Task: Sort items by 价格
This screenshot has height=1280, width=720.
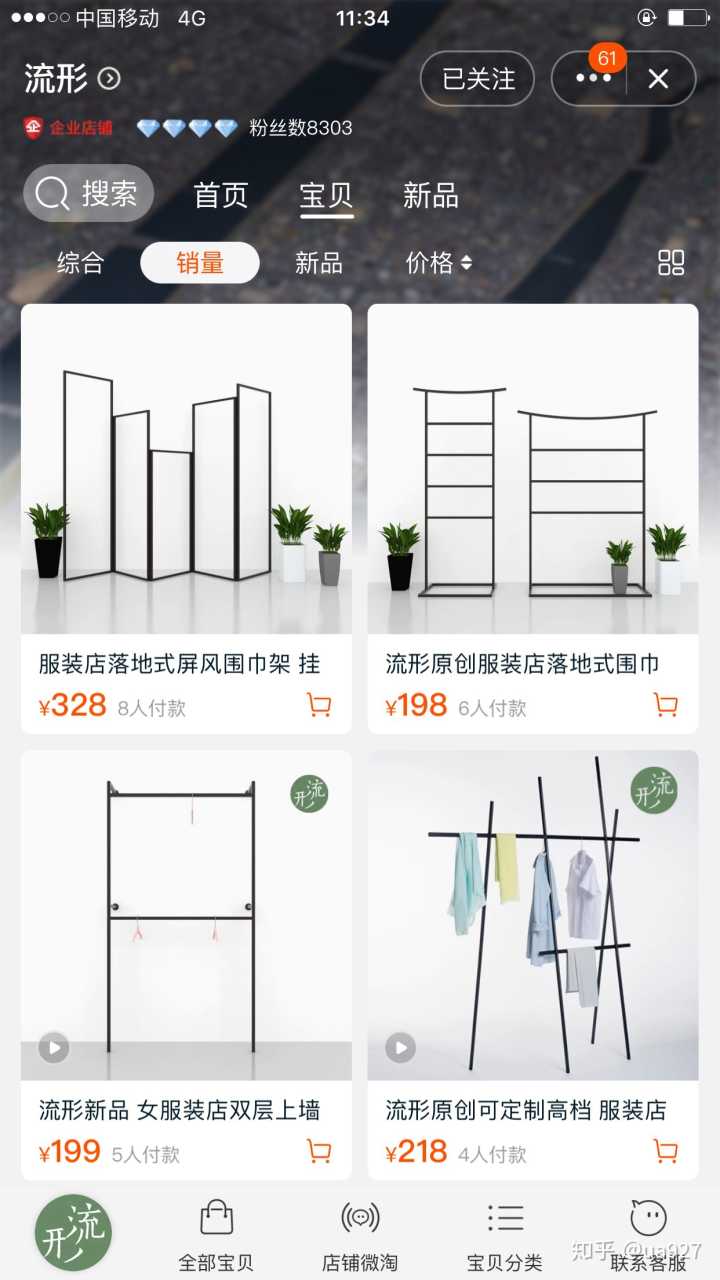Action: pyautogui.click(x=438, y=263)
